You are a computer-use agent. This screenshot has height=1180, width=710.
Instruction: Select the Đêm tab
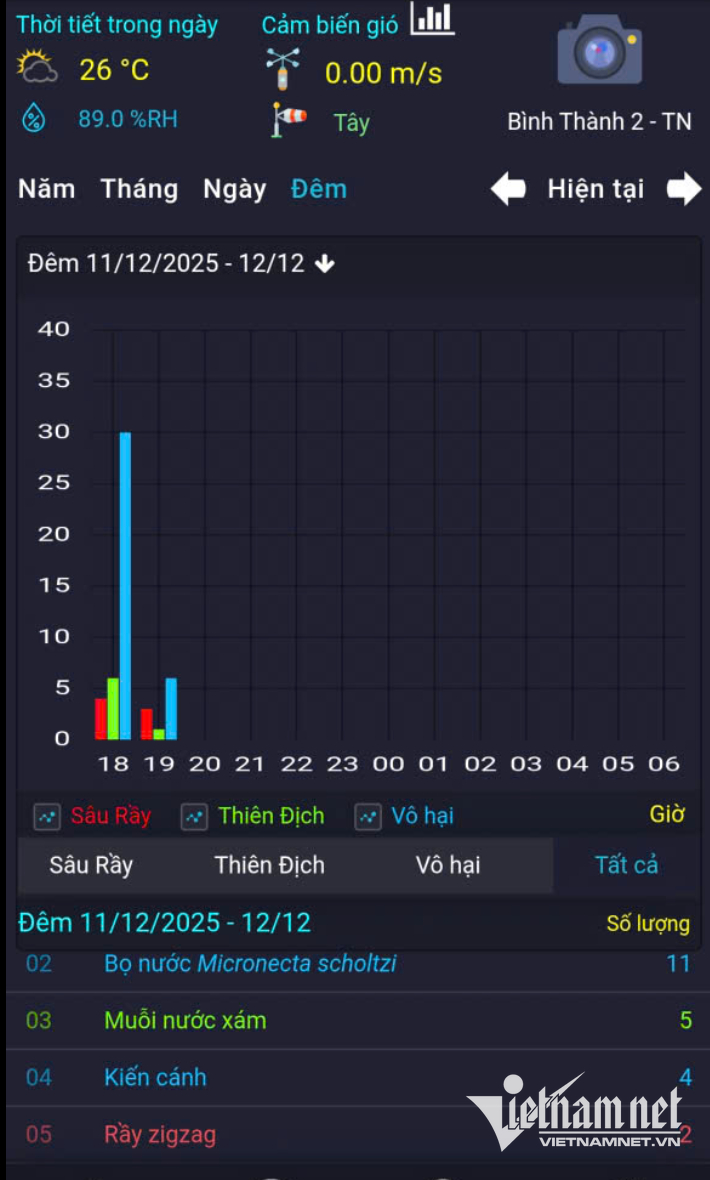318,189
